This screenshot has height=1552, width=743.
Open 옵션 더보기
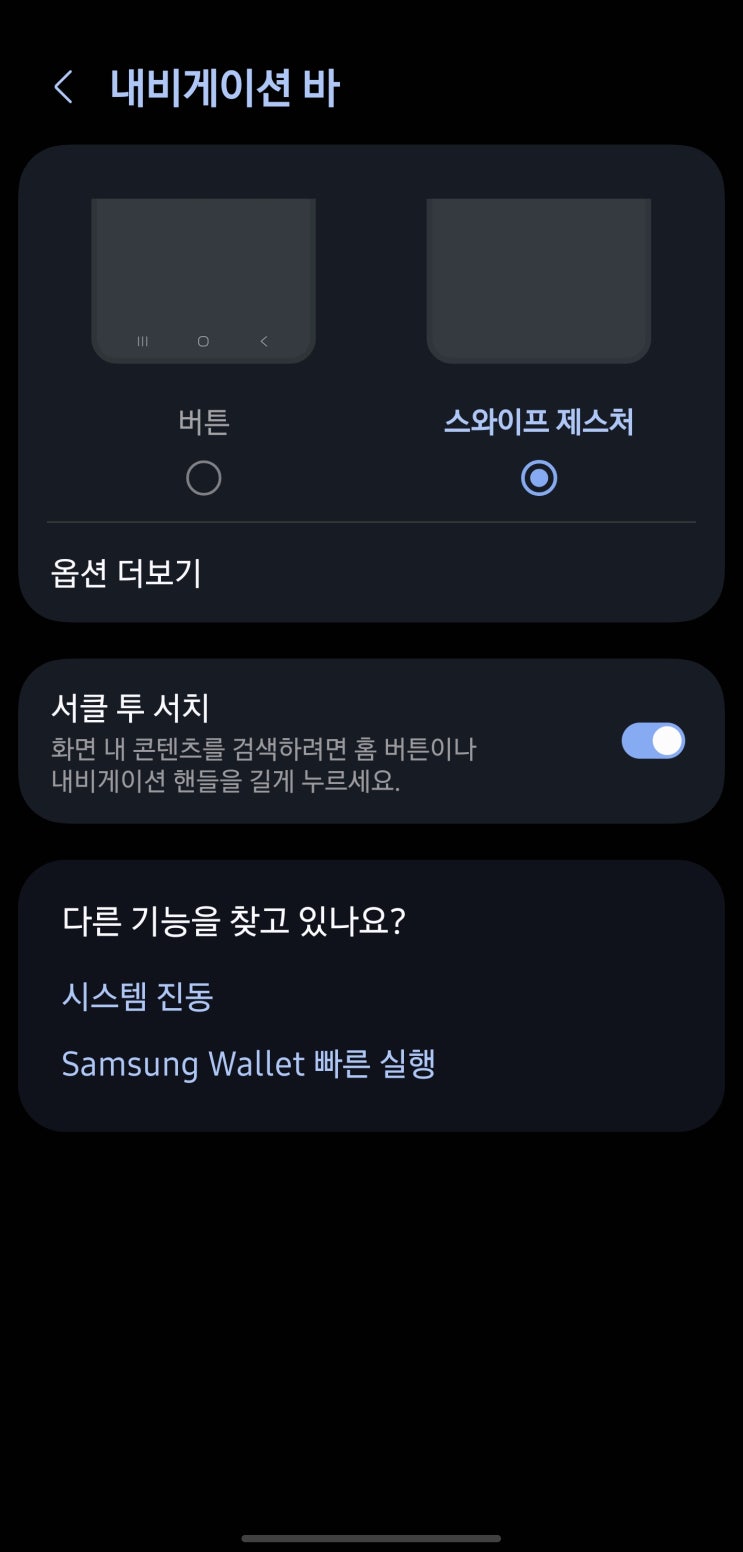pyautogui.click(x=371, y=573)
